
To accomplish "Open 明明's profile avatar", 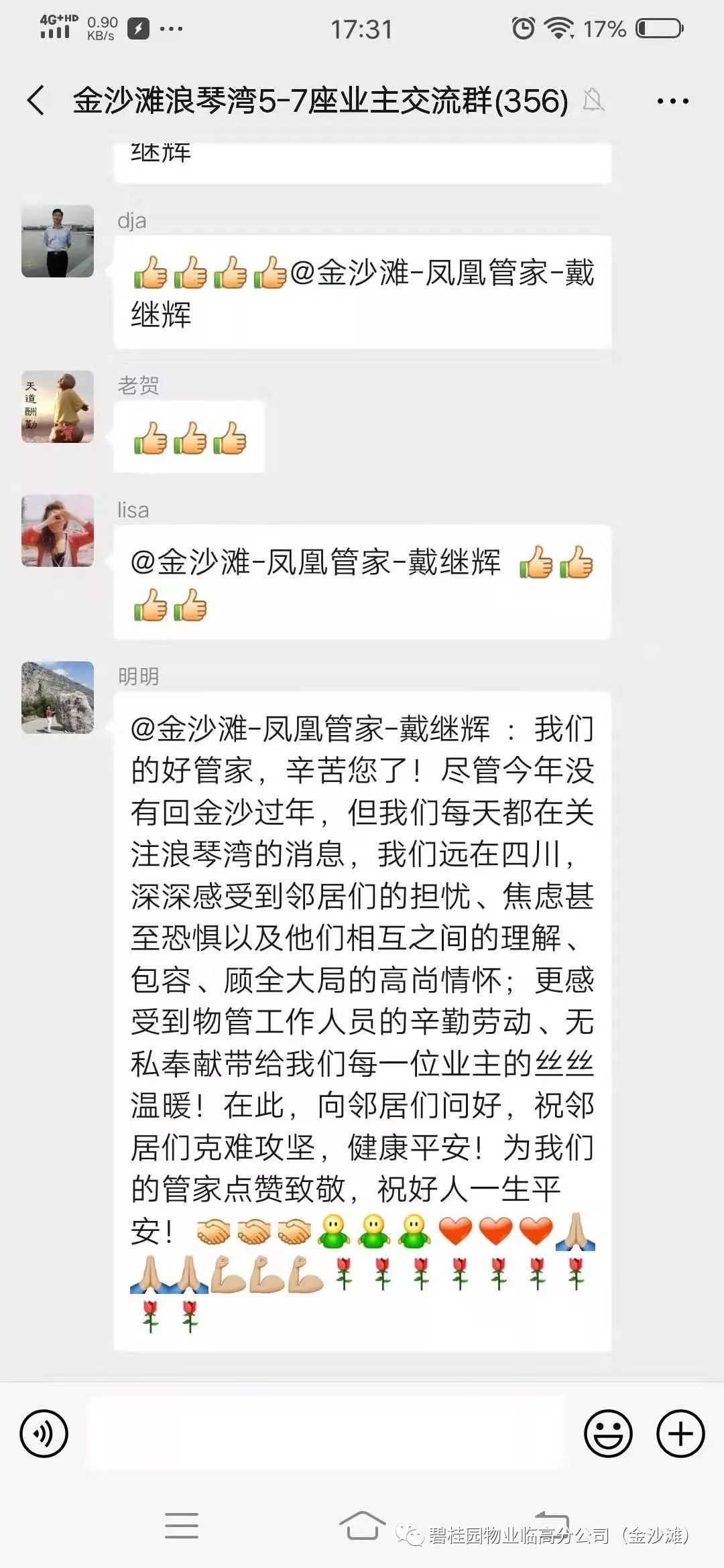I will (58, 698).
